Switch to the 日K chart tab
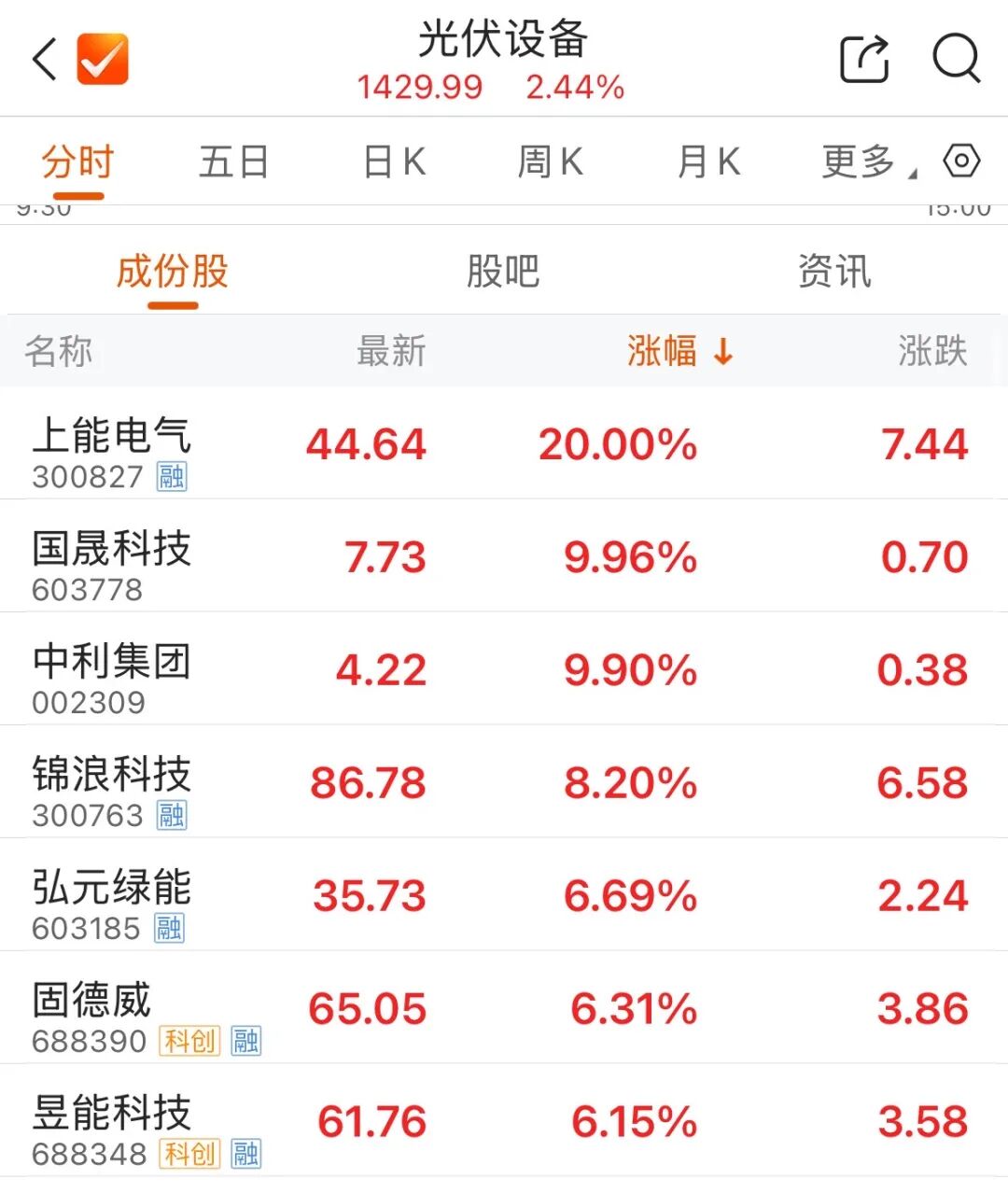 coord(393,162)
